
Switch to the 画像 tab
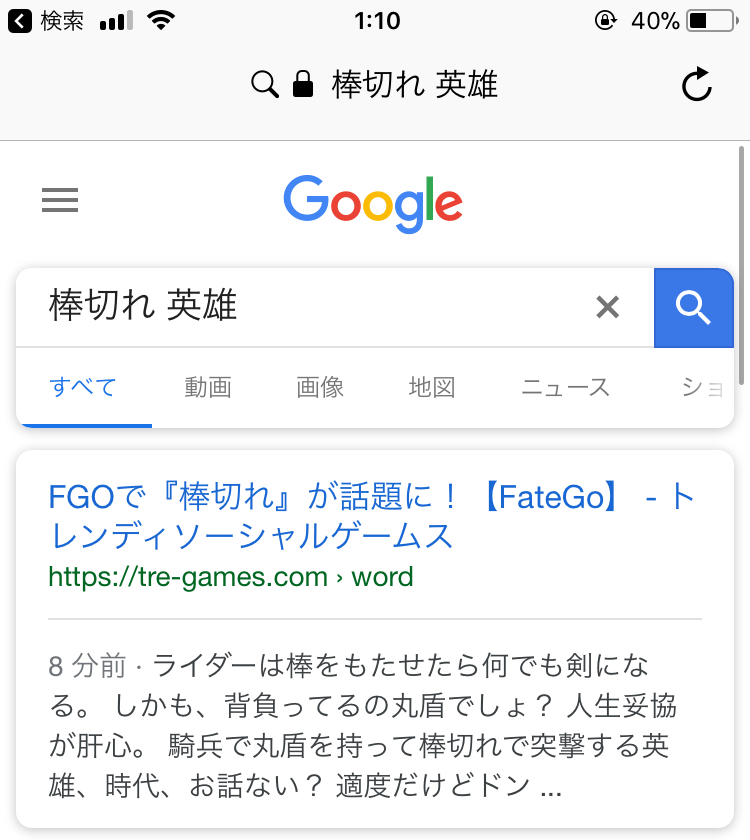pyautogui.click(x=320, y=387)
